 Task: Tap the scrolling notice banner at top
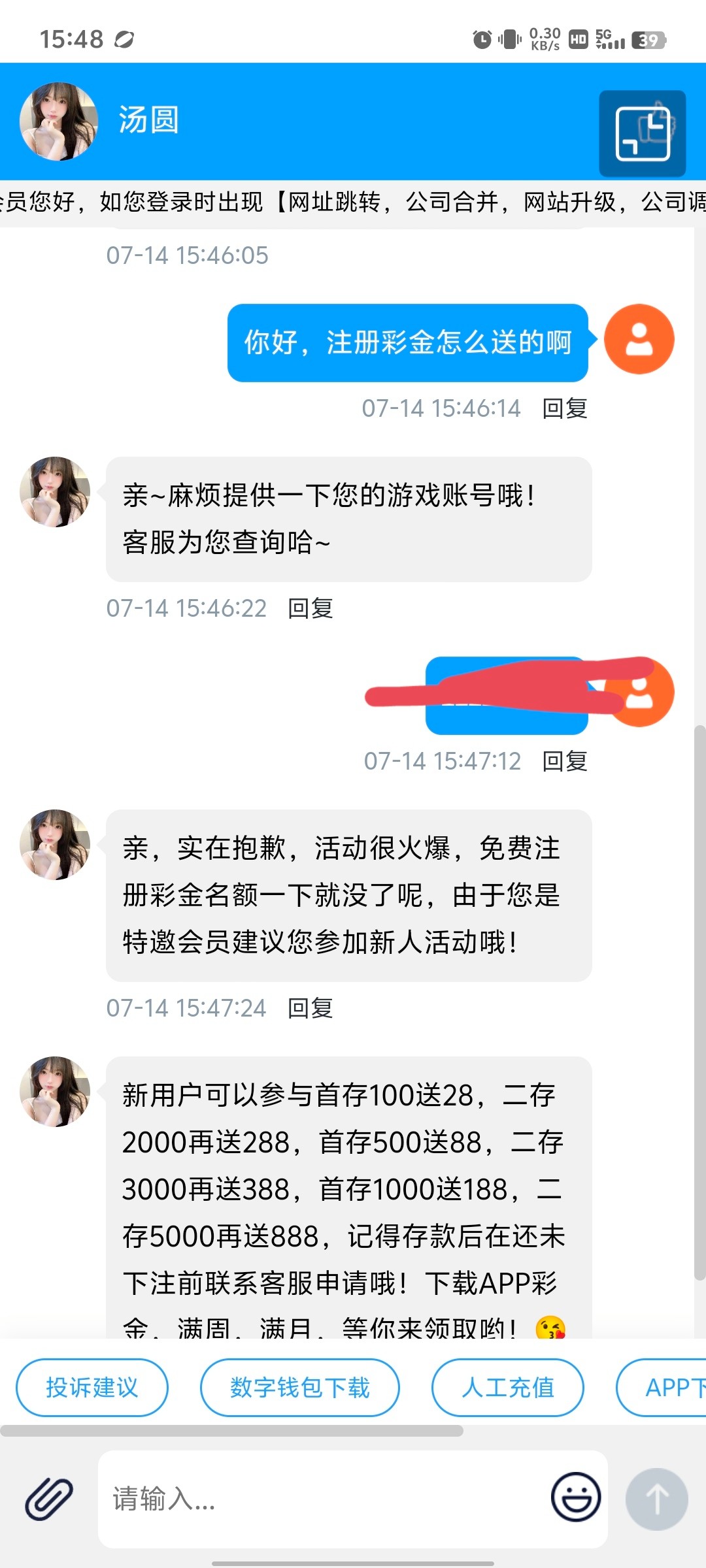(353, 203)
